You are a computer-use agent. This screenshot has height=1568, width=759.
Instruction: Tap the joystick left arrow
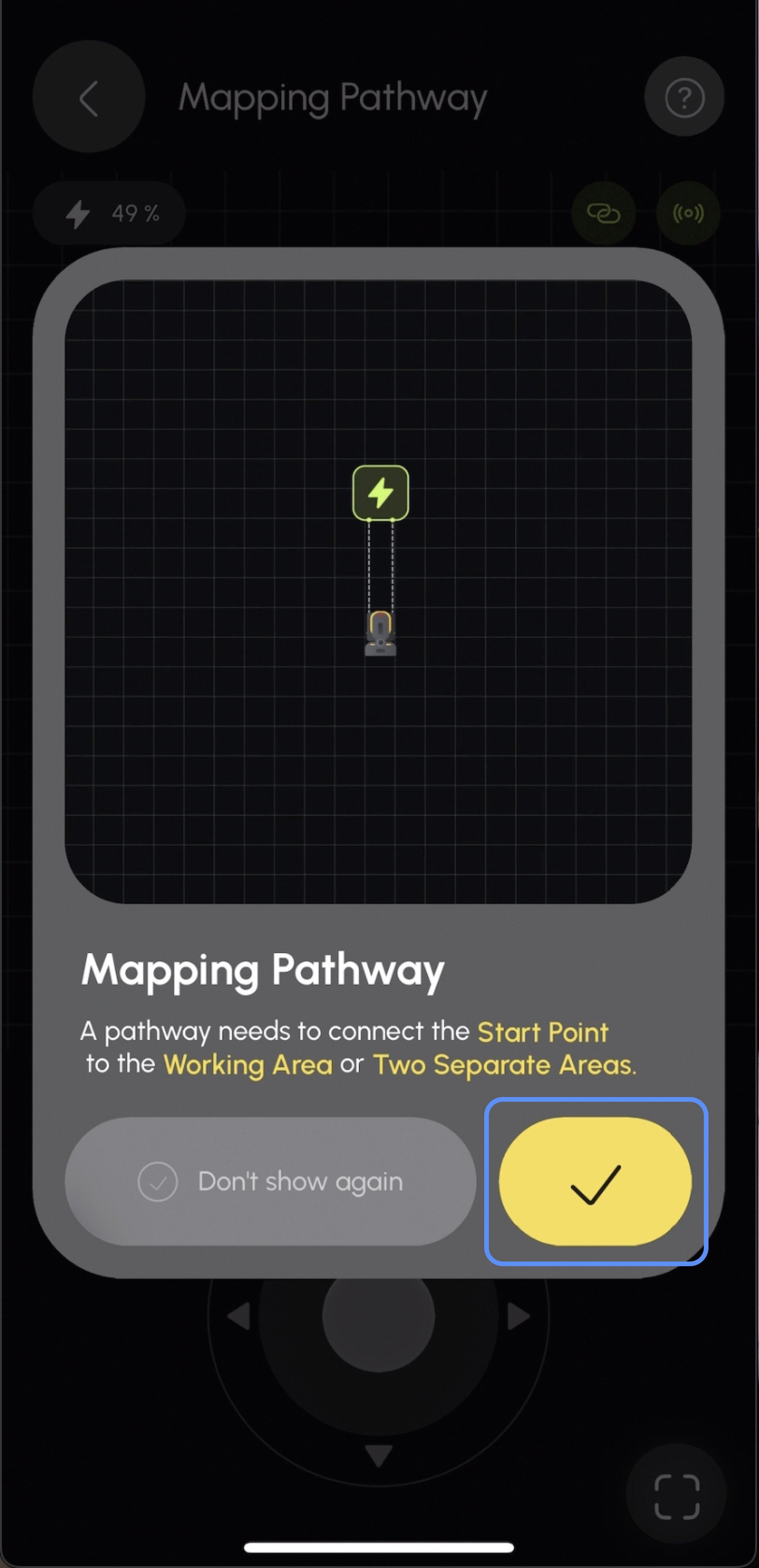pos(239,1315)
